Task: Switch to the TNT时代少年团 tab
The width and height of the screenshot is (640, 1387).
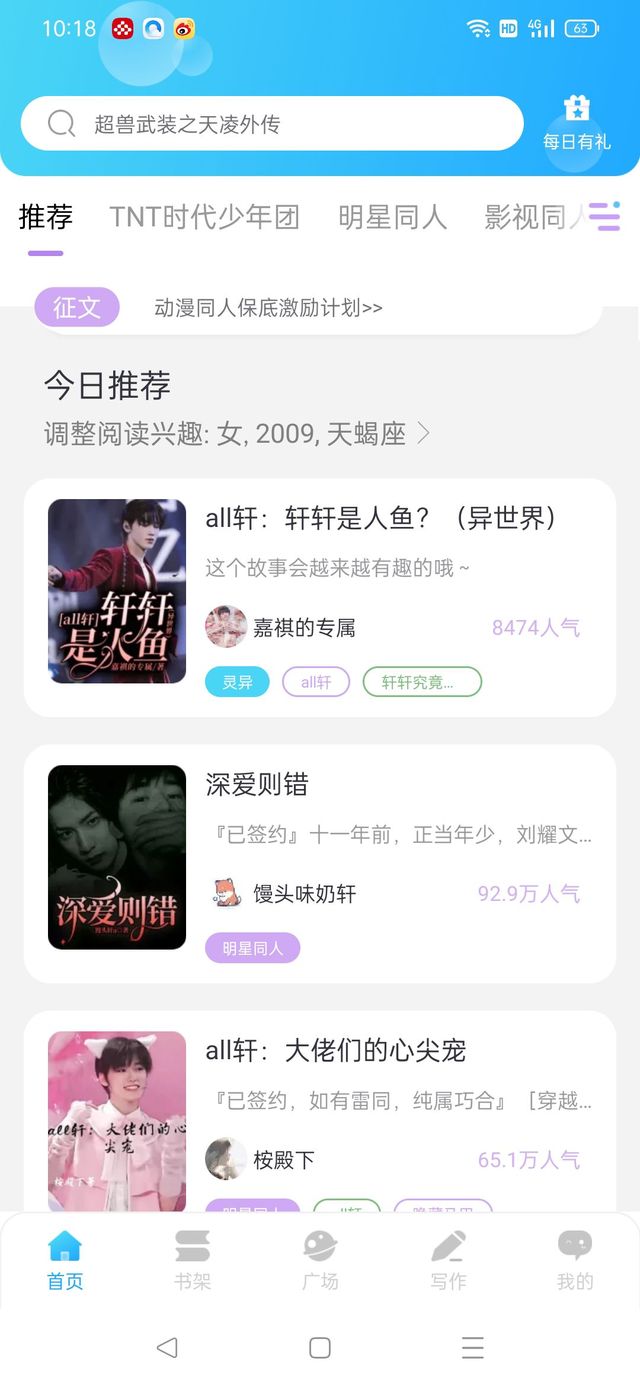Action: [204, 217]
